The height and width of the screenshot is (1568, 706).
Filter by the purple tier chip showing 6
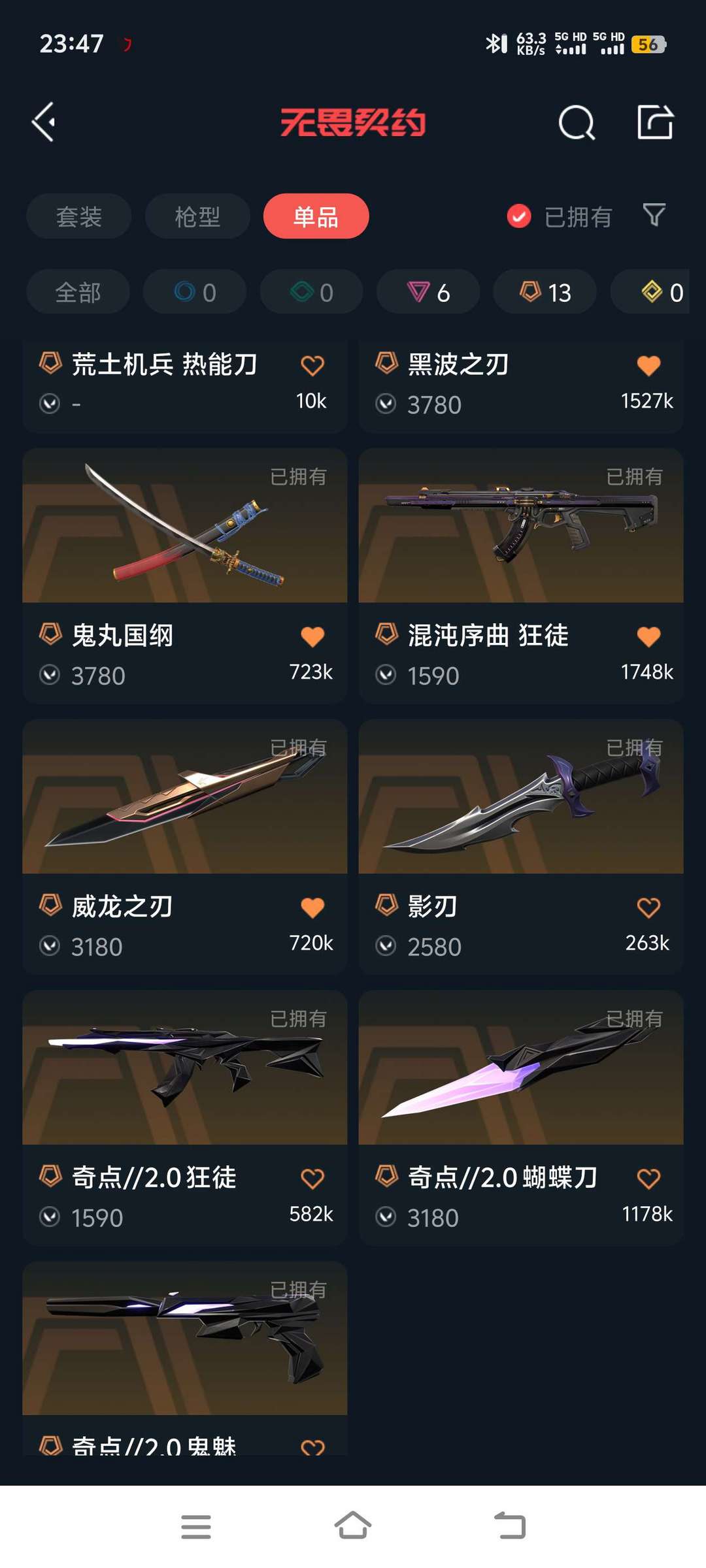[428, 292]
